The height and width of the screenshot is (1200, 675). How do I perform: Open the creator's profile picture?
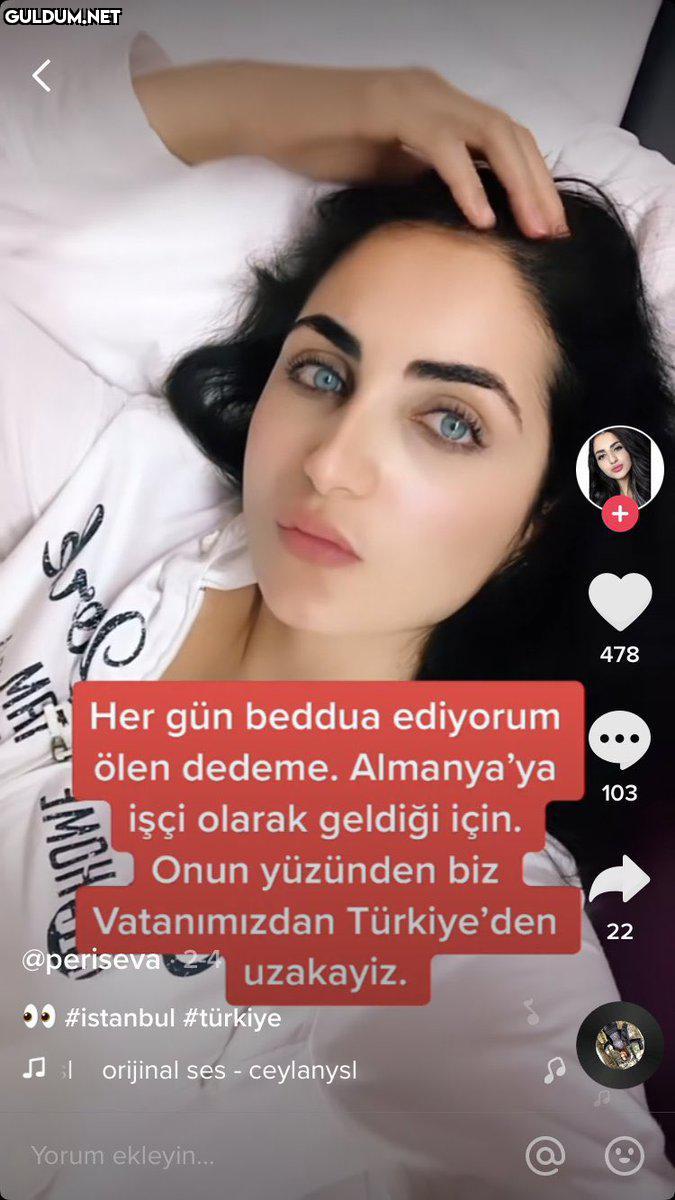(619, 467)
